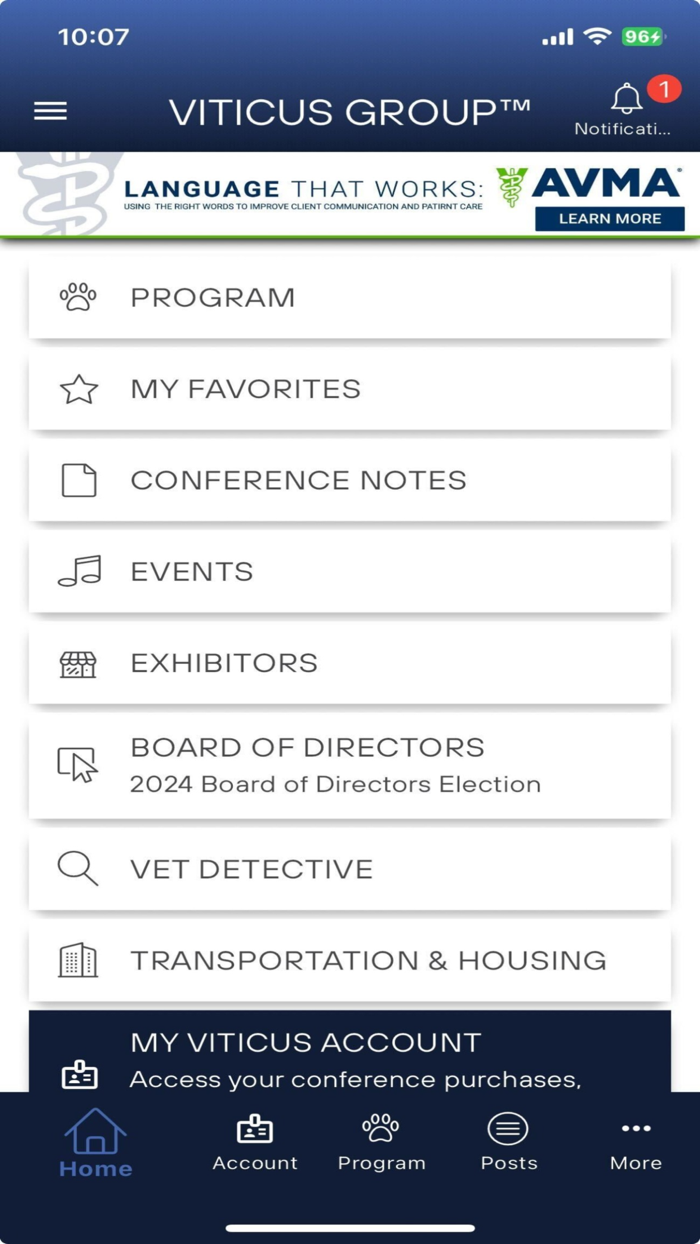Tap Learn More on the AVMA banner

click(x=610, y=218)
